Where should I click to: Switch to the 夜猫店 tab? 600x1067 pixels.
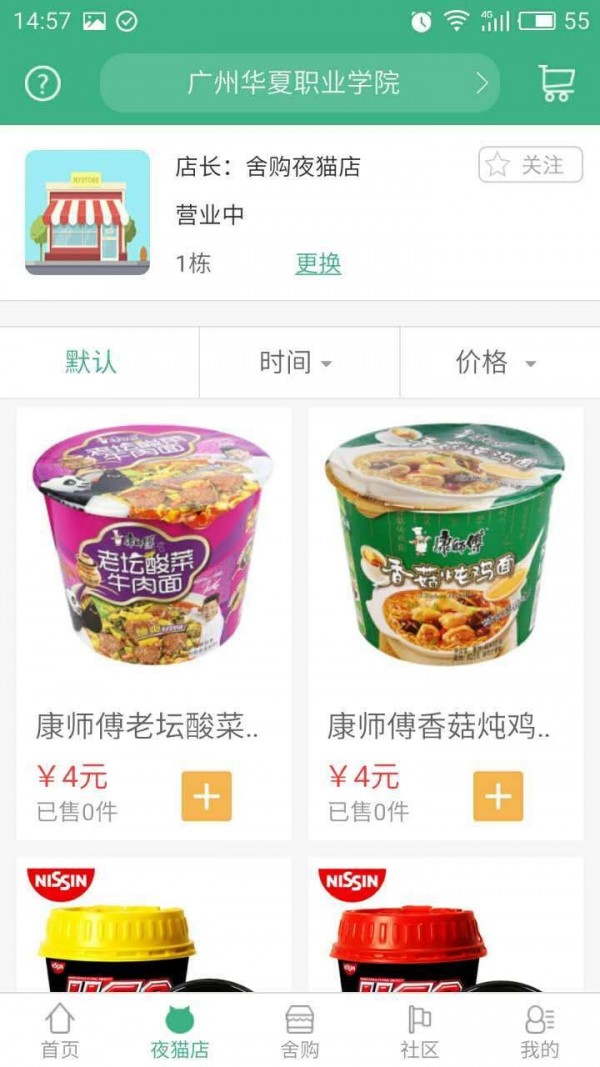[180, 1031]
